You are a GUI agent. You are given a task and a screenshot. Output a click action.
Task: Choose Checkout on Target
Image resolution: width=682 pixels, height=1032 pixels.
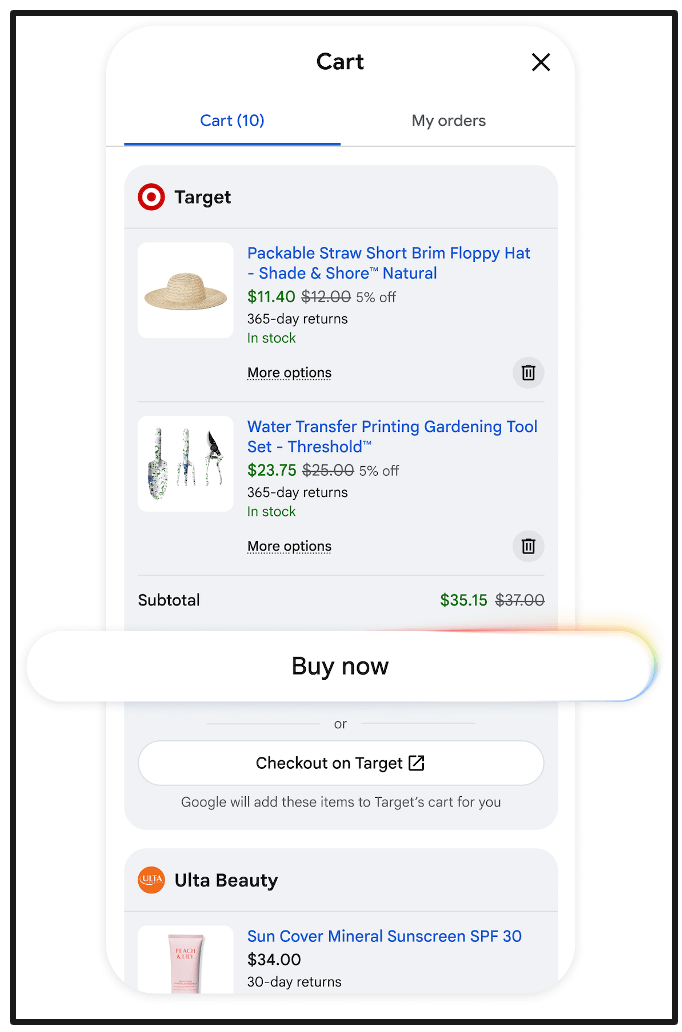click(340, 763)
